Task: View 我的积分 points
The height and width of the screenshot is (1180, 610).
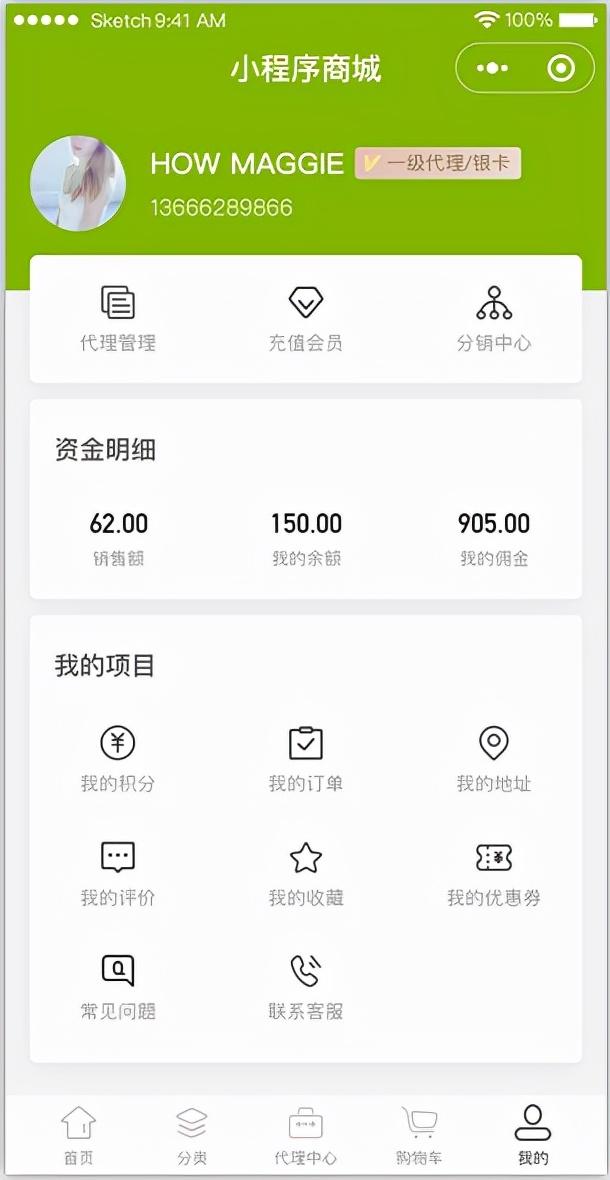Action: [118, 758]
